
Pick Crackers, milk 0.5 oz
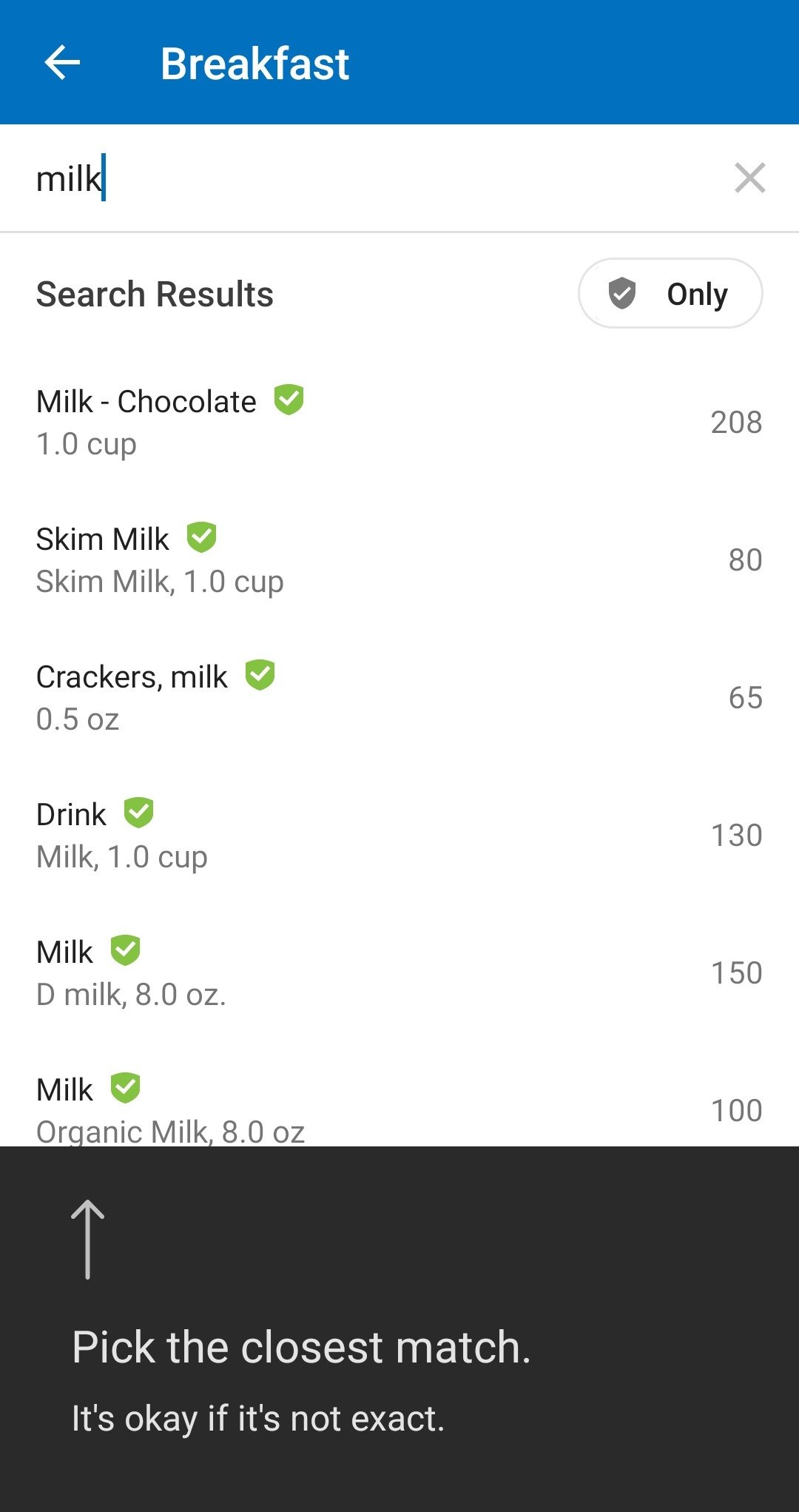399,698
